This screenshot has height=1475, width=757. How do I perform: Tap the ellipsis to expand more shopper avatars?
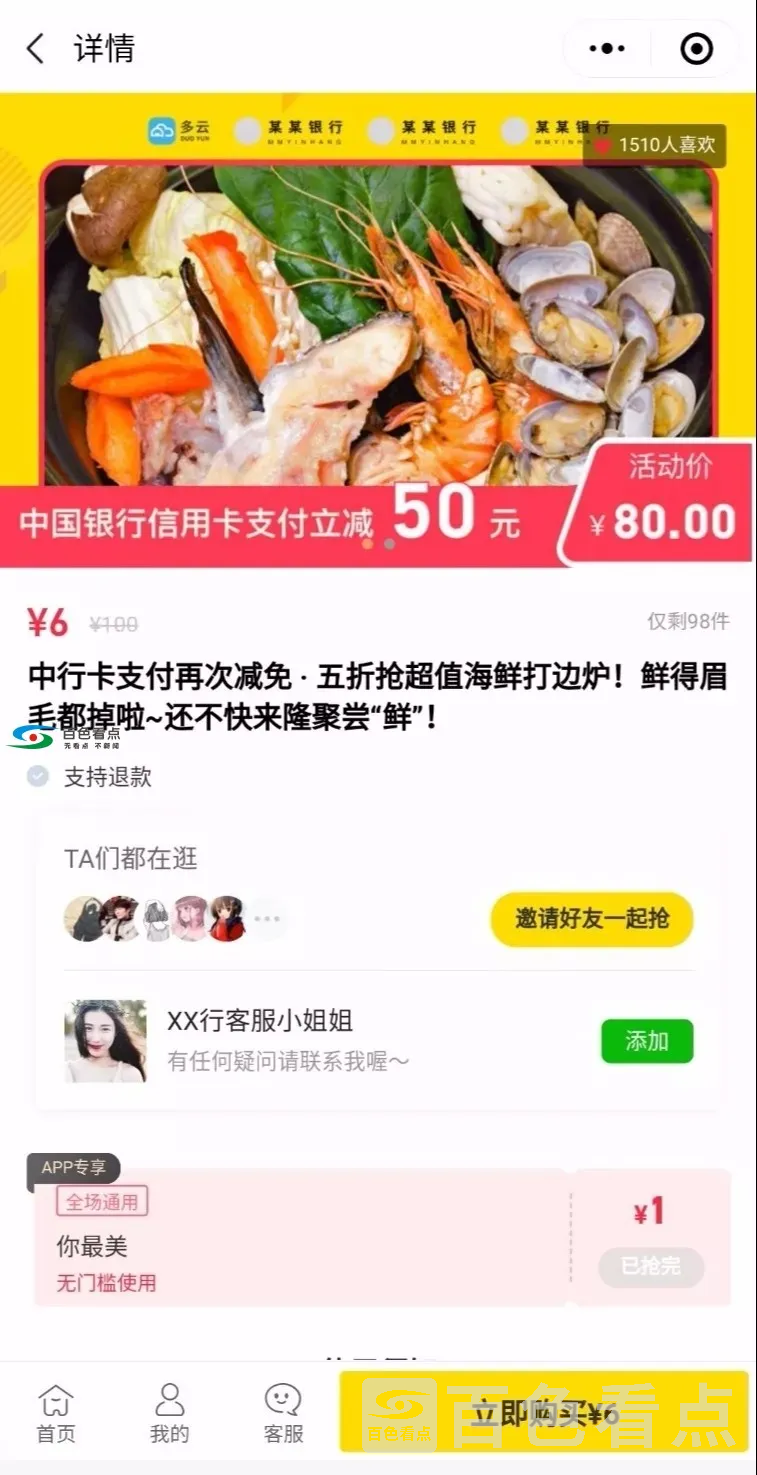(268, 919)
